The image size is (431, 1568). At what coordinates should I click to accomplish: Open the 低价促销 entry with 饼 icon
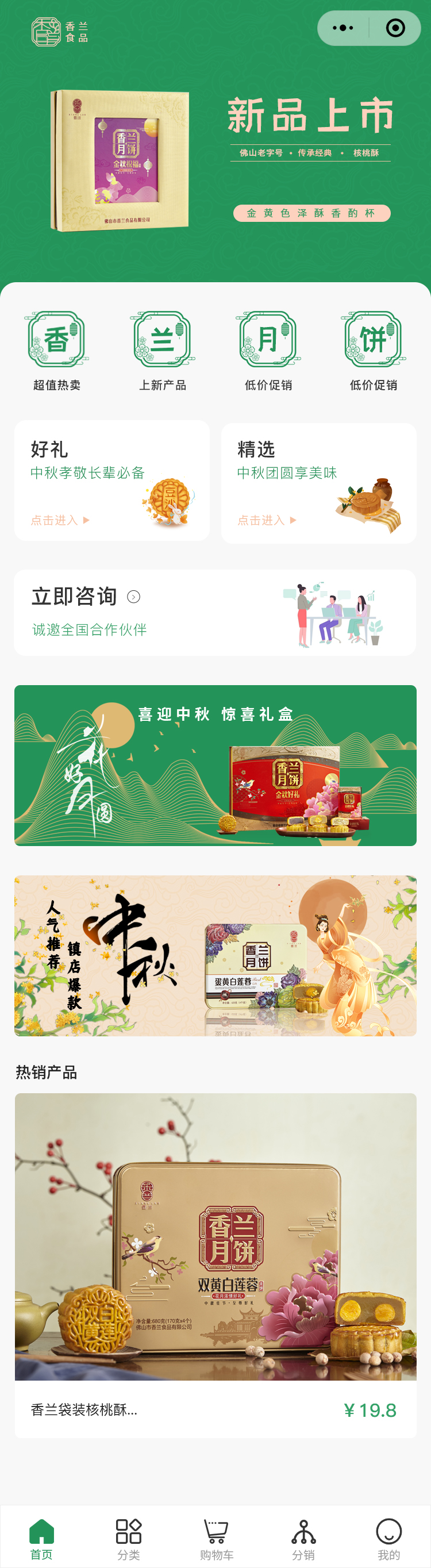click(x=373, y=350)
